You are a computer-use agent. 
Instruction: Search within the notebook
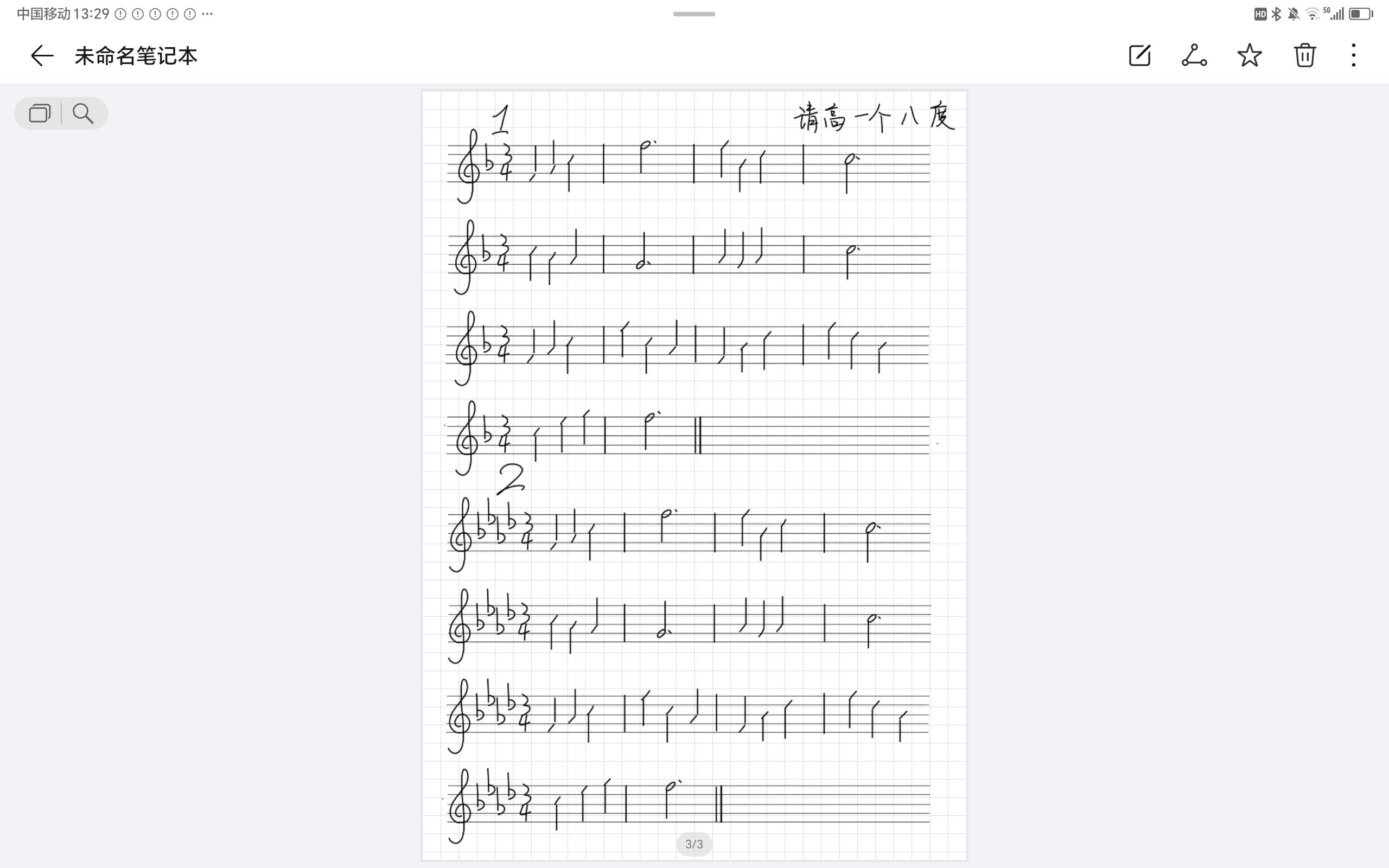click(83, 114)
